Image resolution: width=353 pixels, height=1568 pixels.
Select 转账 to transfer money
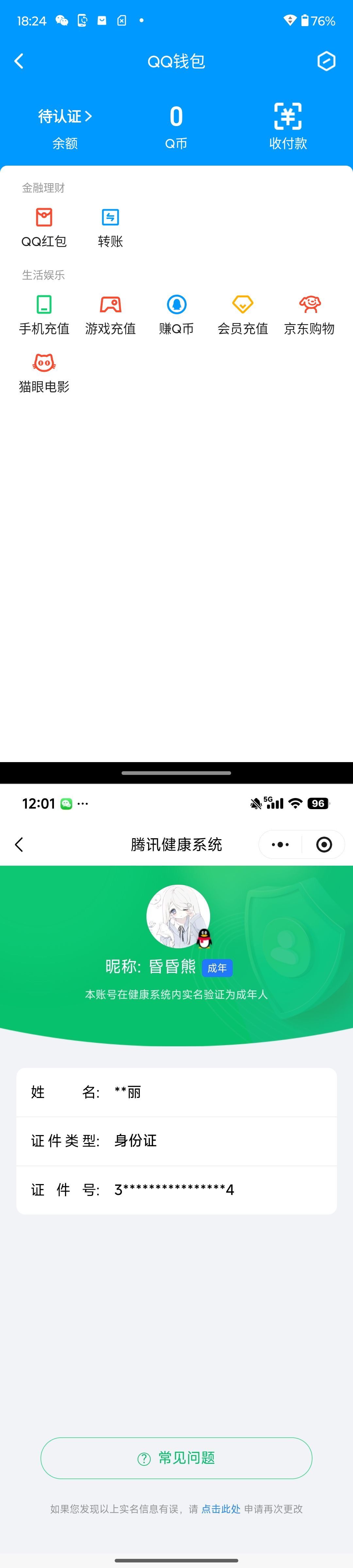click(110, 227)
